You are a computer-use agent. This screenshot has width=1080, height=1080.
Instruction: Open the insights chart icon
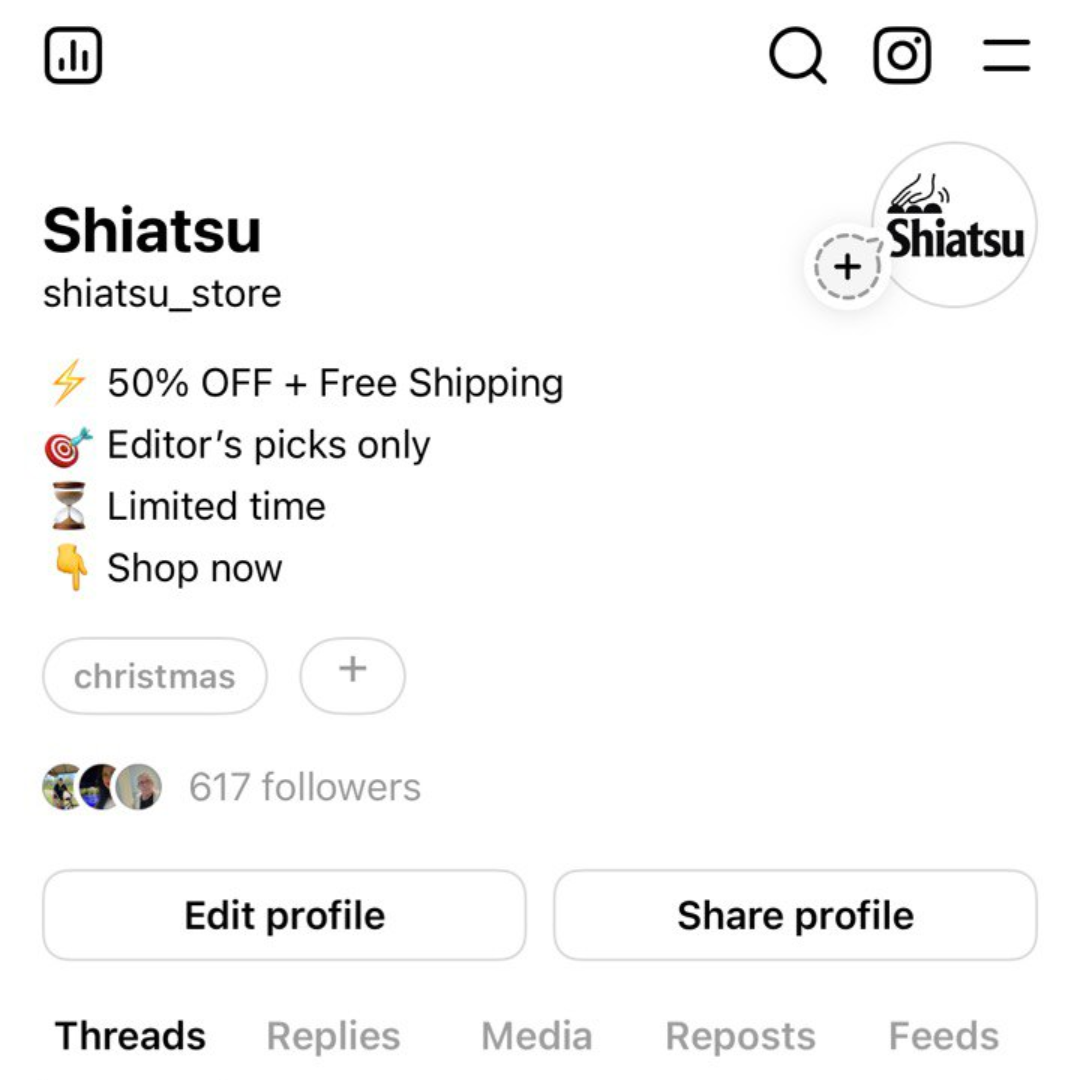[x=74, y=55]
